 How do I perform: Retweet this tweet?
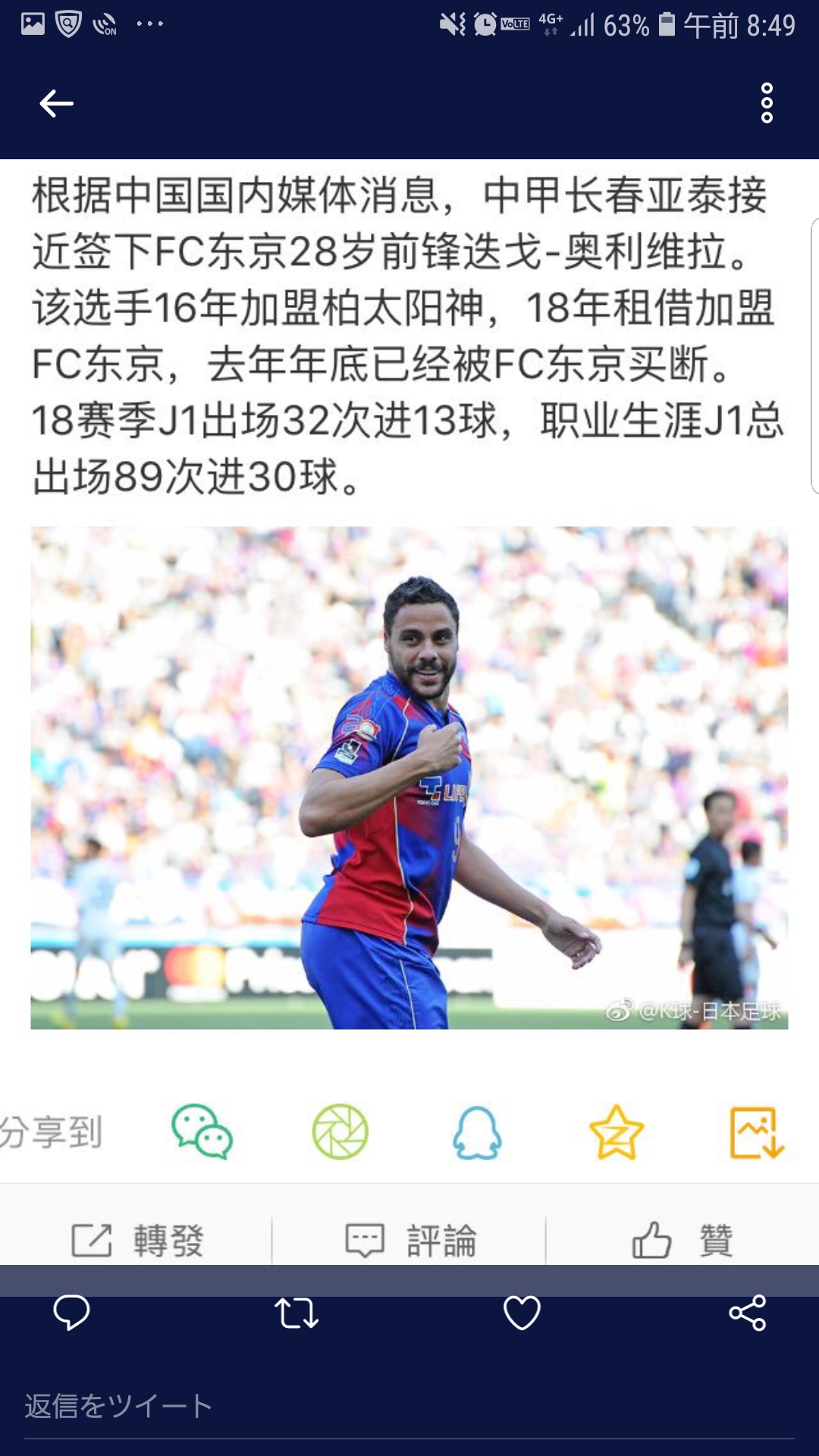pyautogui.click(x=297, y=1313)
